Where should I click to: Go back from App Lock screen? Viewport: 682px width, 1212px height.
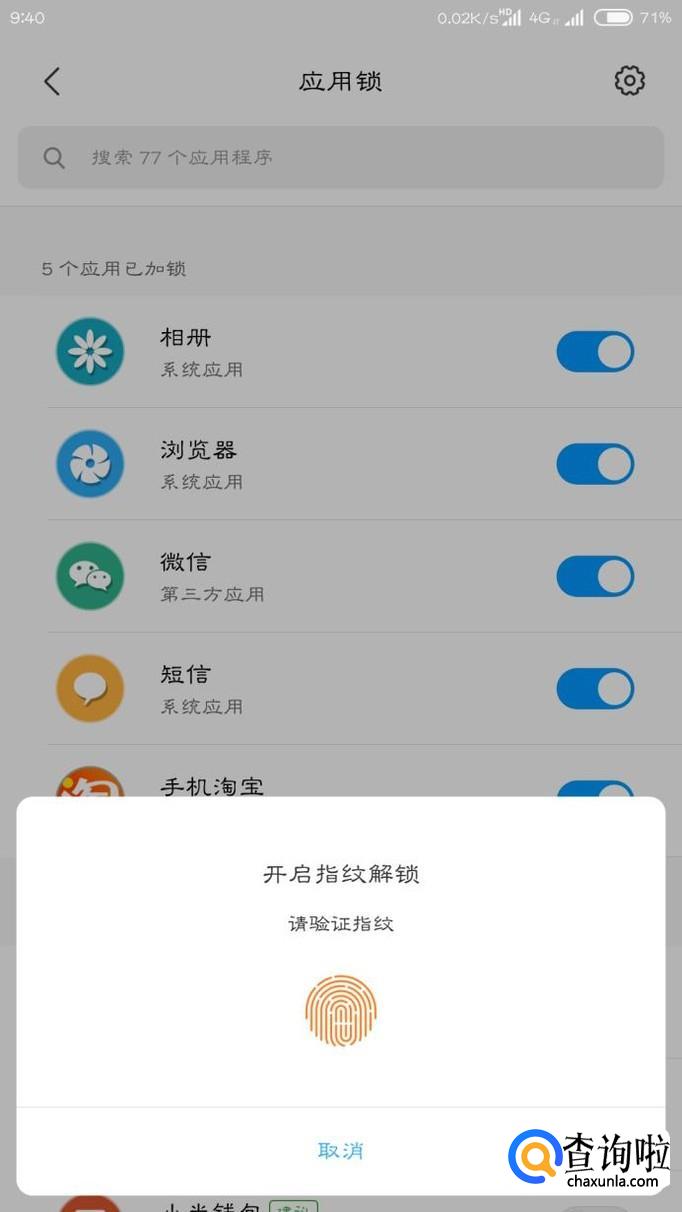(x=52, y=82)
